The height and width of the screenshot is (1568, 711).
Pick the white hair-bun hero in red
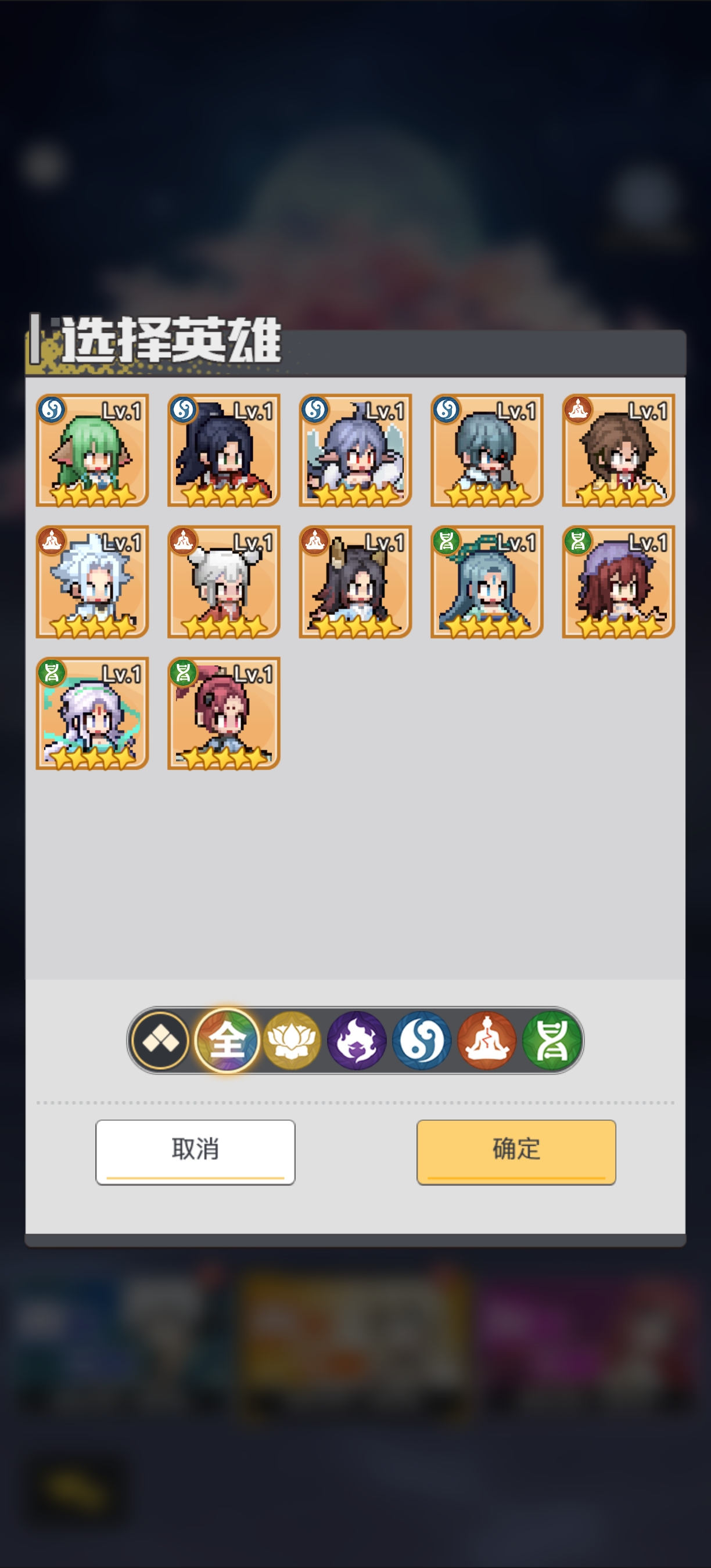tap(224, 582)
